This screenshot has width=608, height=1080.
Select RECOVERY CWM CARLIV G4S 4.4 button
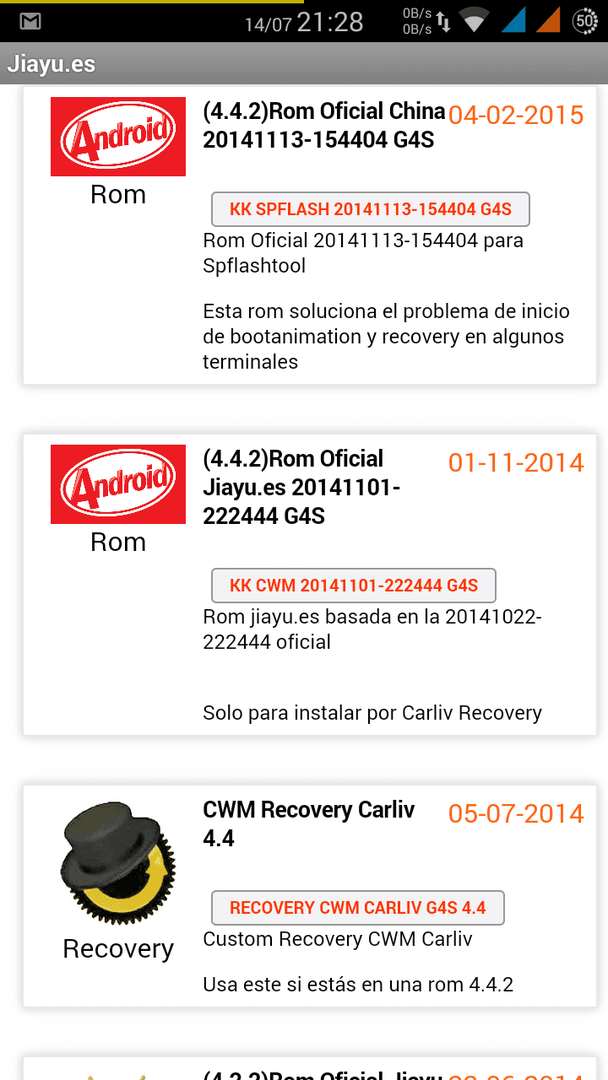tap(357, 908)
